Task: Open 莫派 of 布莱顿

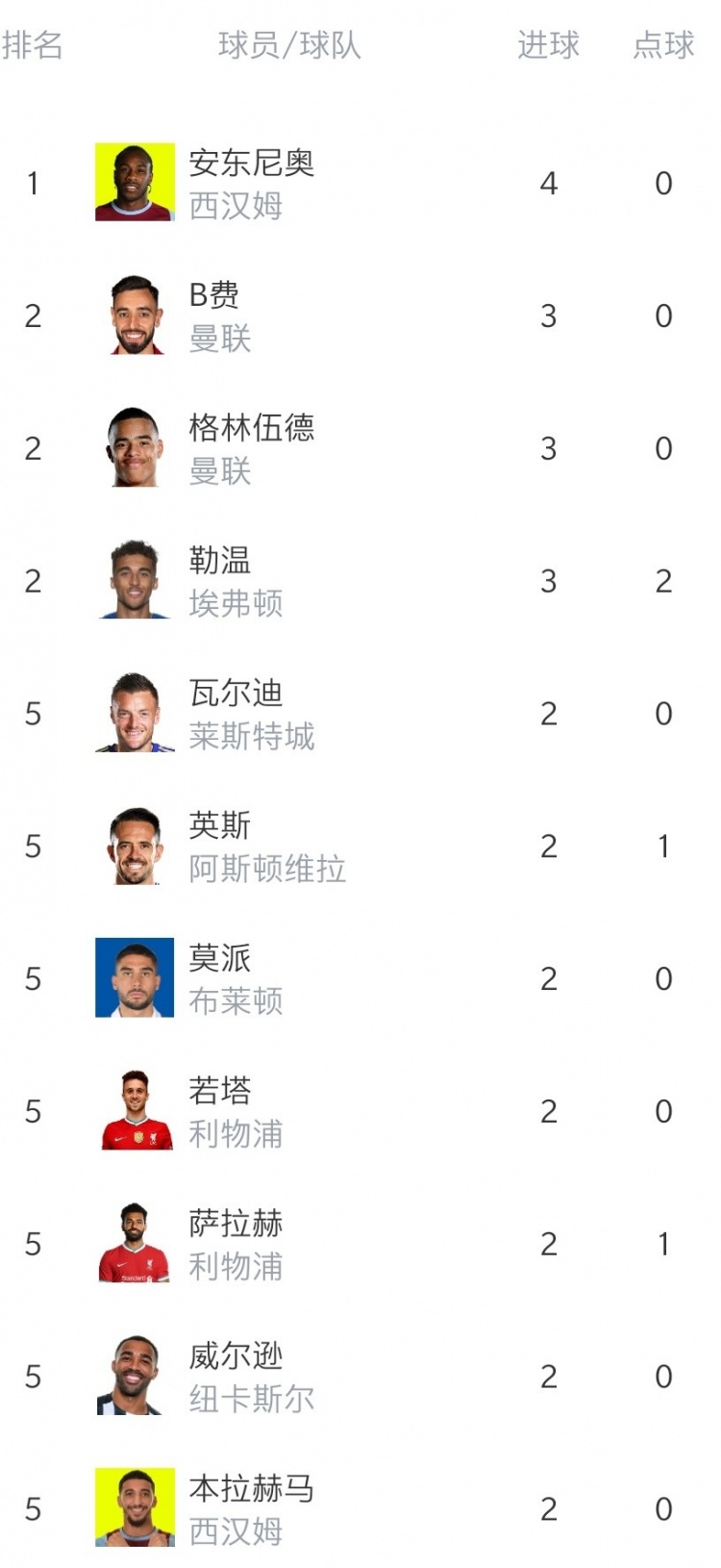Action: point(360,979)
